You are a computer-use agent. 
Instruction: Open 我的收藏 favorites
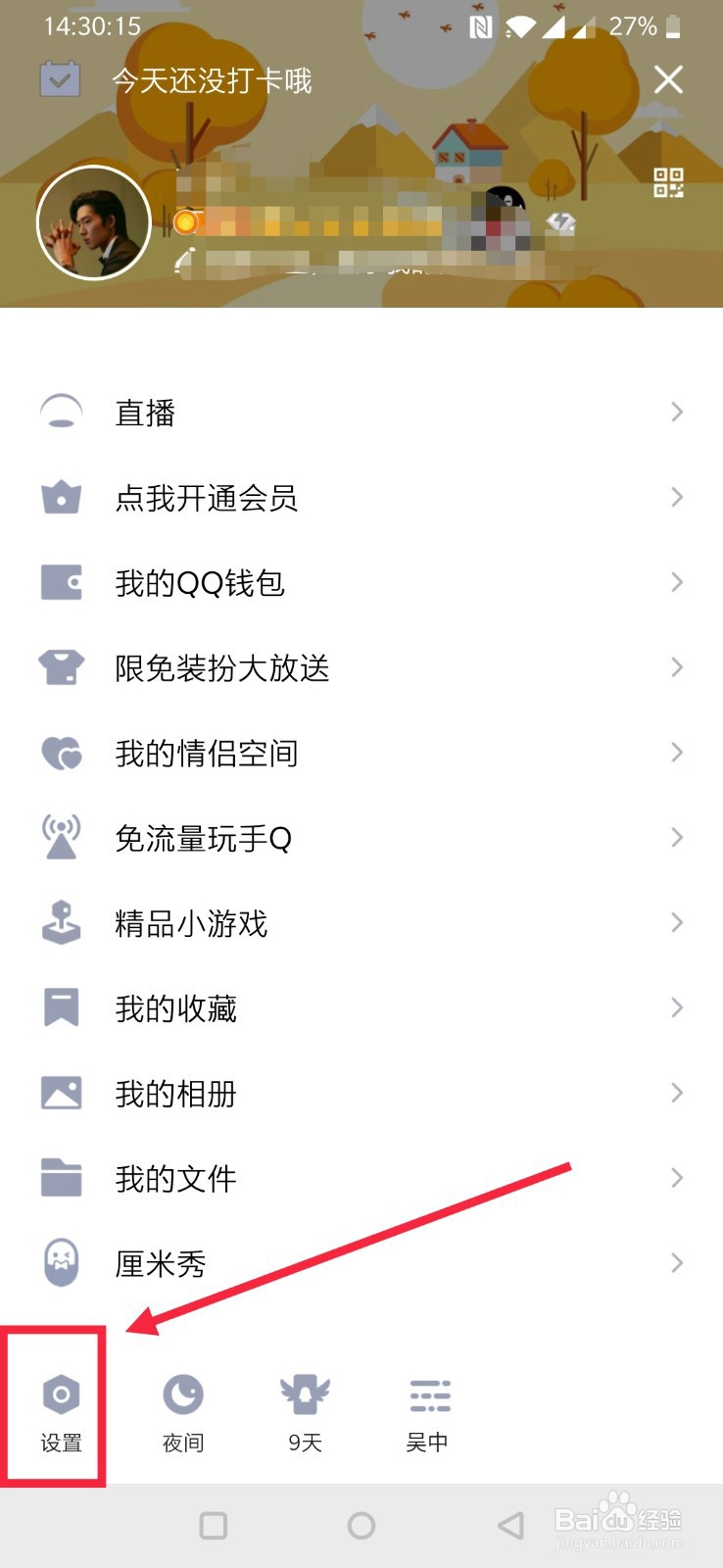pyautogui.click(x=174, y=1007)
